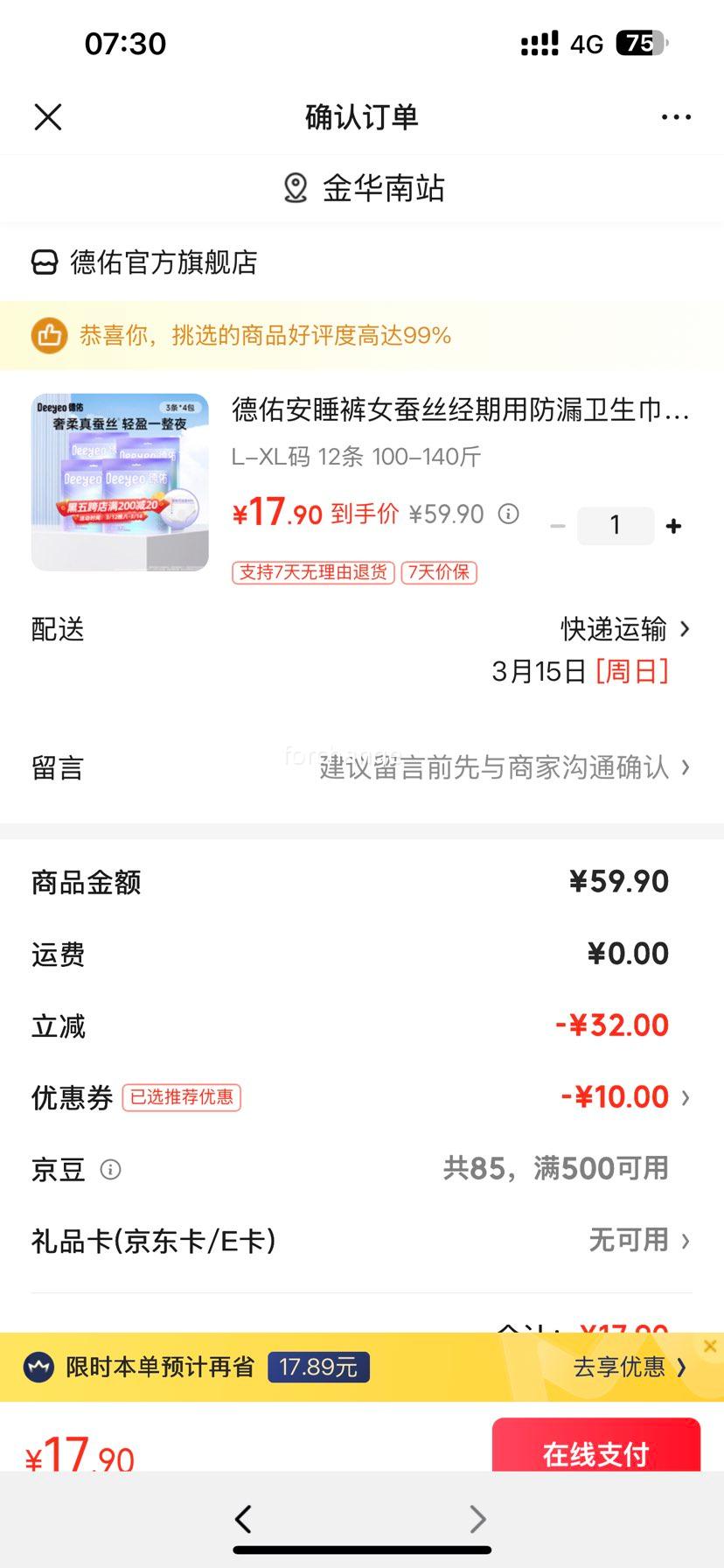
Task: Increase quantity with the plus stepper
Action: click(x=673, y=525)
